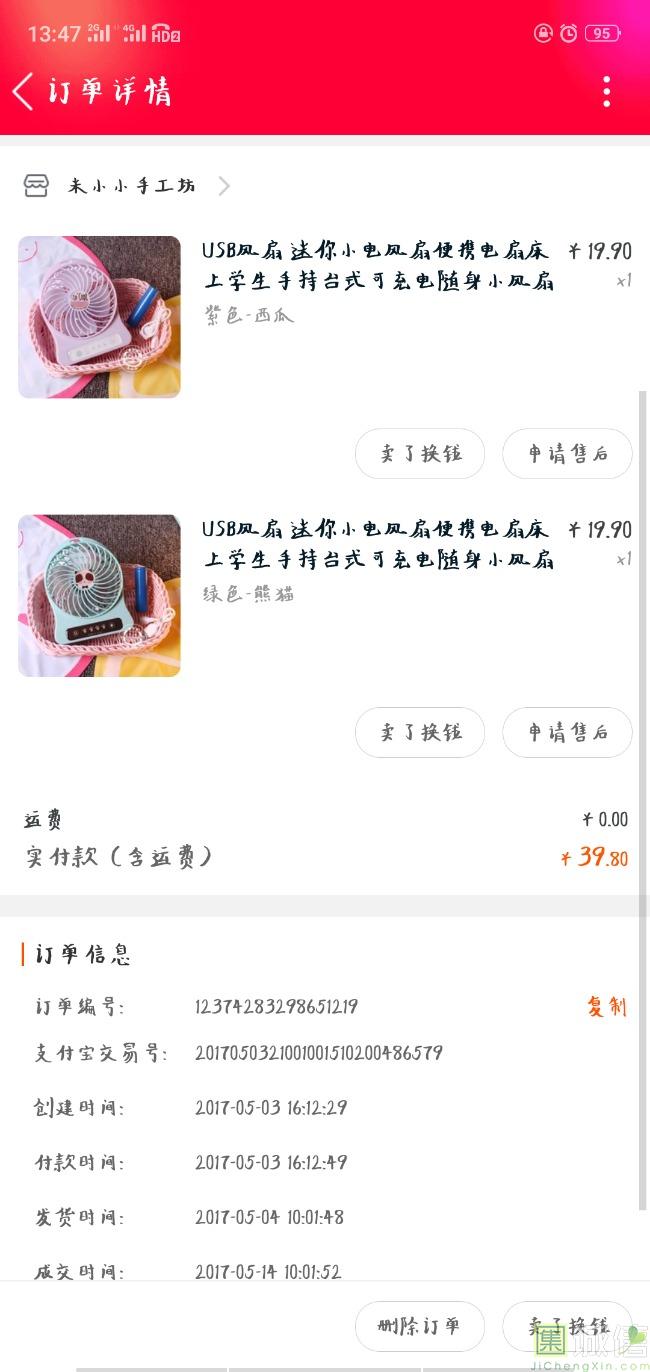Tap the bottom-bar 卖了换钱 button
Image resolution: width=650 pixels, height=1372 pixels.
(567, 1326)
